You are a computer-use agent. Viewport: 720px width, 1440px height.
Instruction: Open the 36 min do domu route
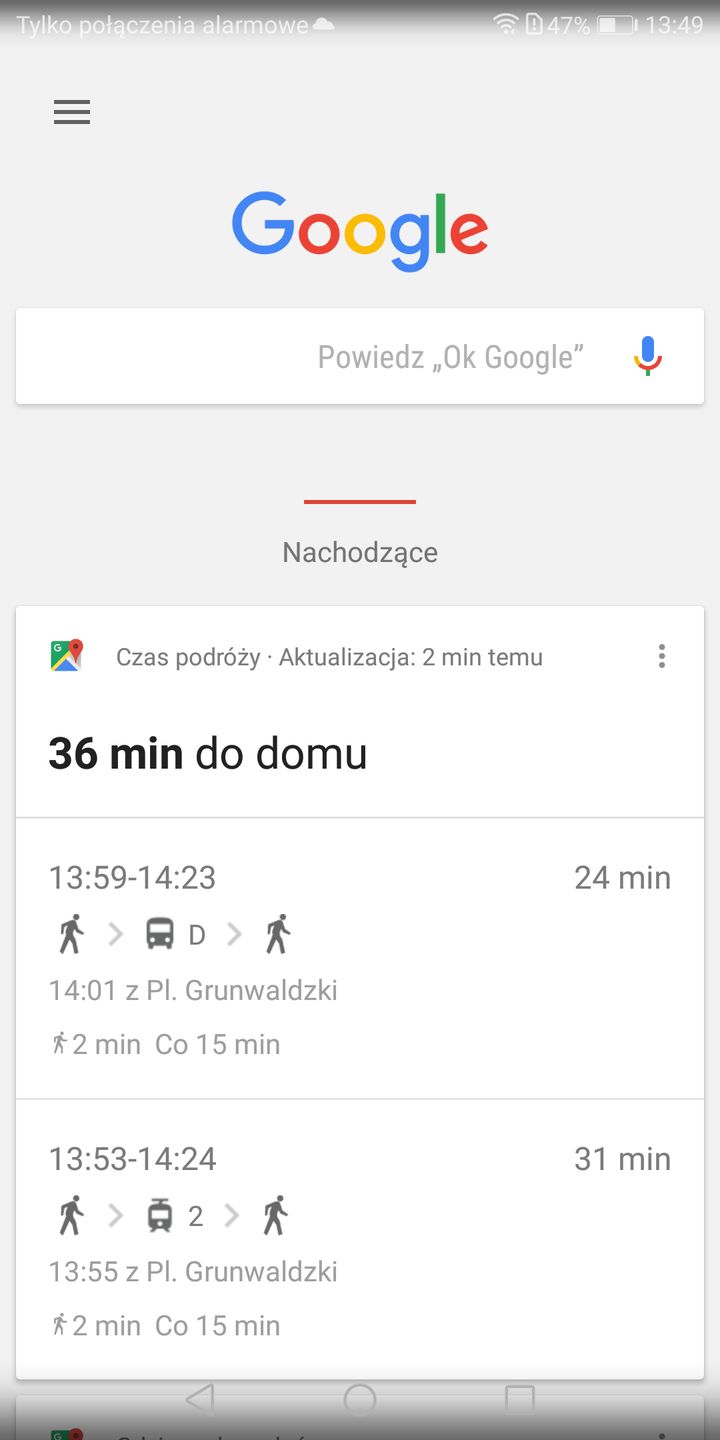208,753
